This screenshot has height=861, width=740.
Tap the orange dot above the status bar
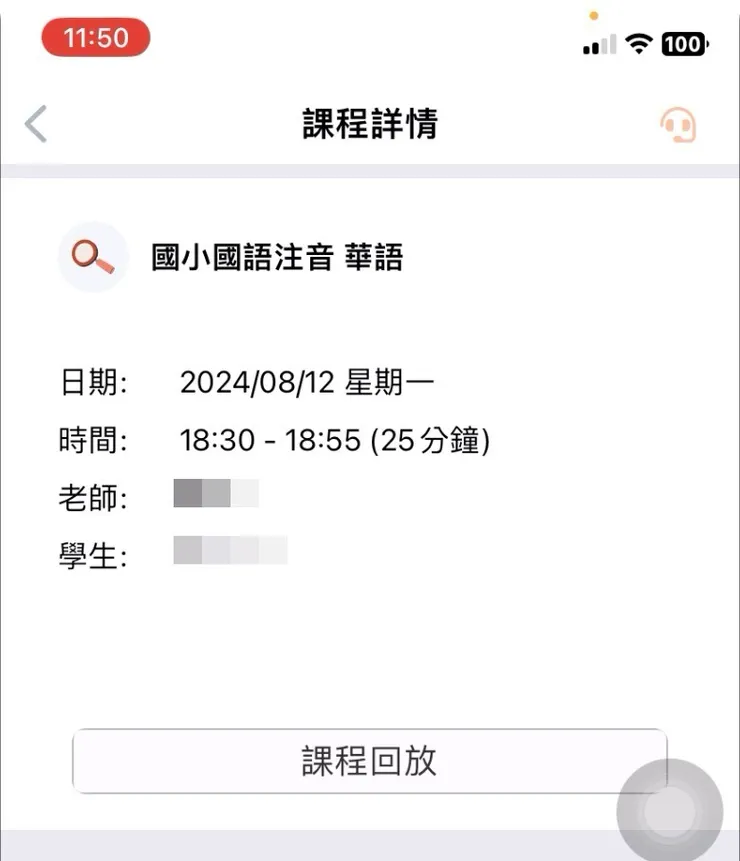tap(593, 15)
